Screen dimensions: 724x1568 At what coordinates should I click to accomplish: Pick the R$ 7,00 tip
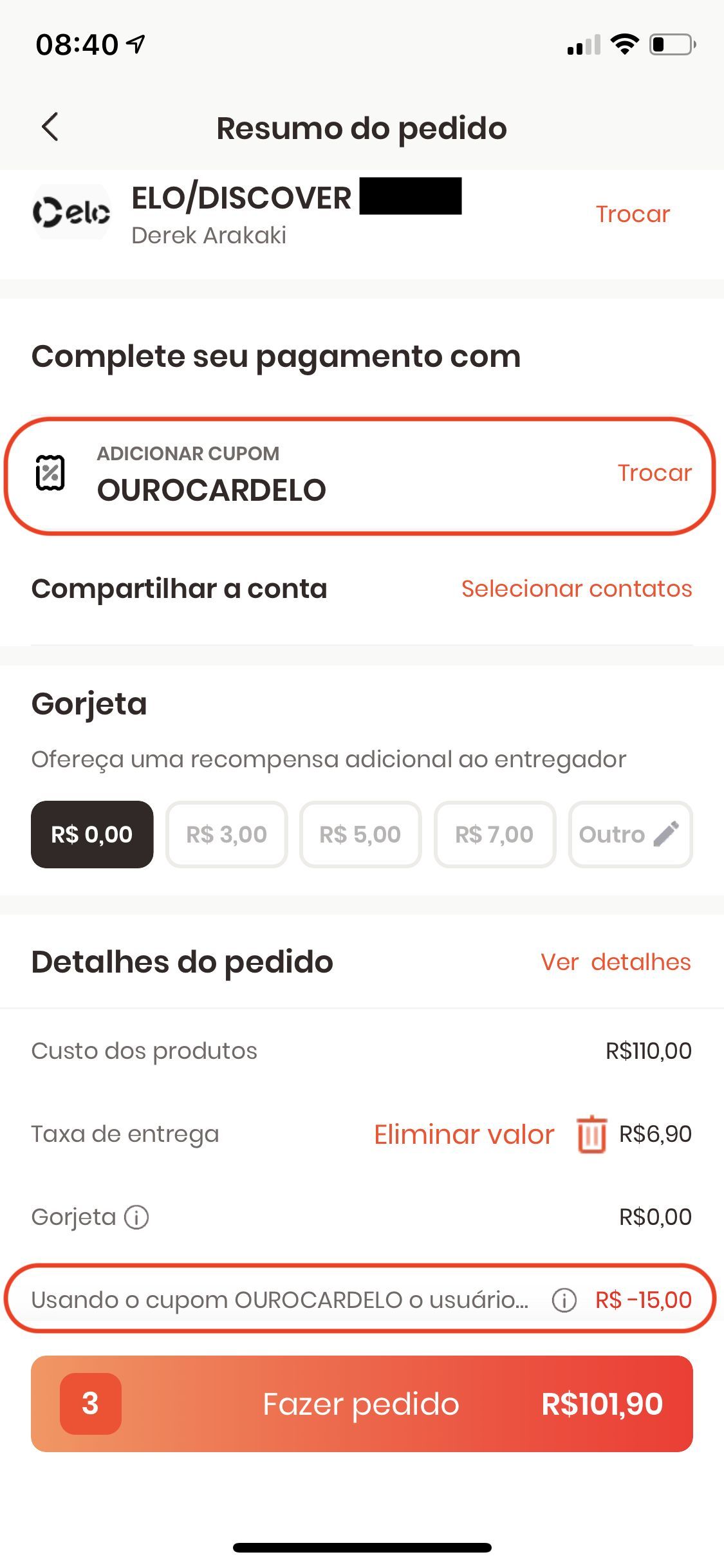tap(494, 834)
